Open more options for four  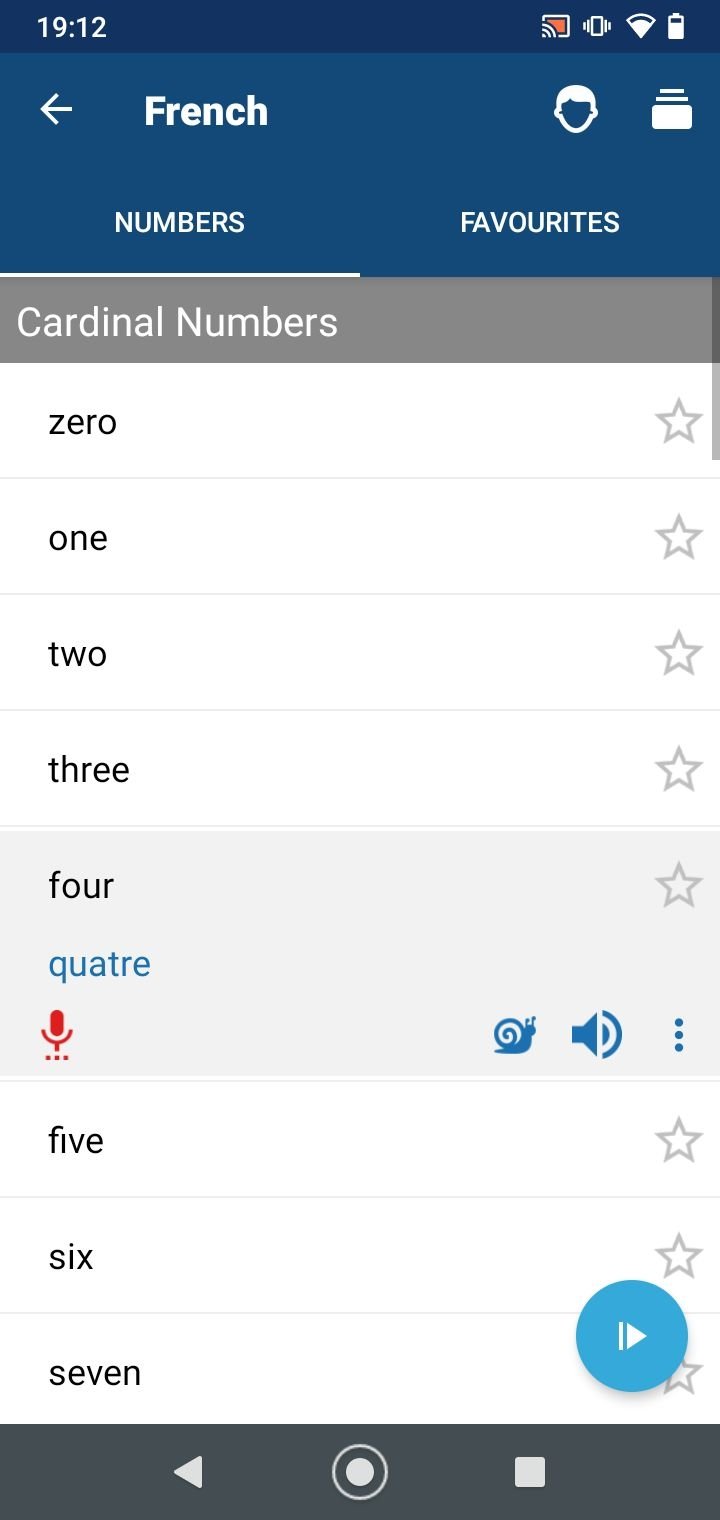coord(679,1035)
